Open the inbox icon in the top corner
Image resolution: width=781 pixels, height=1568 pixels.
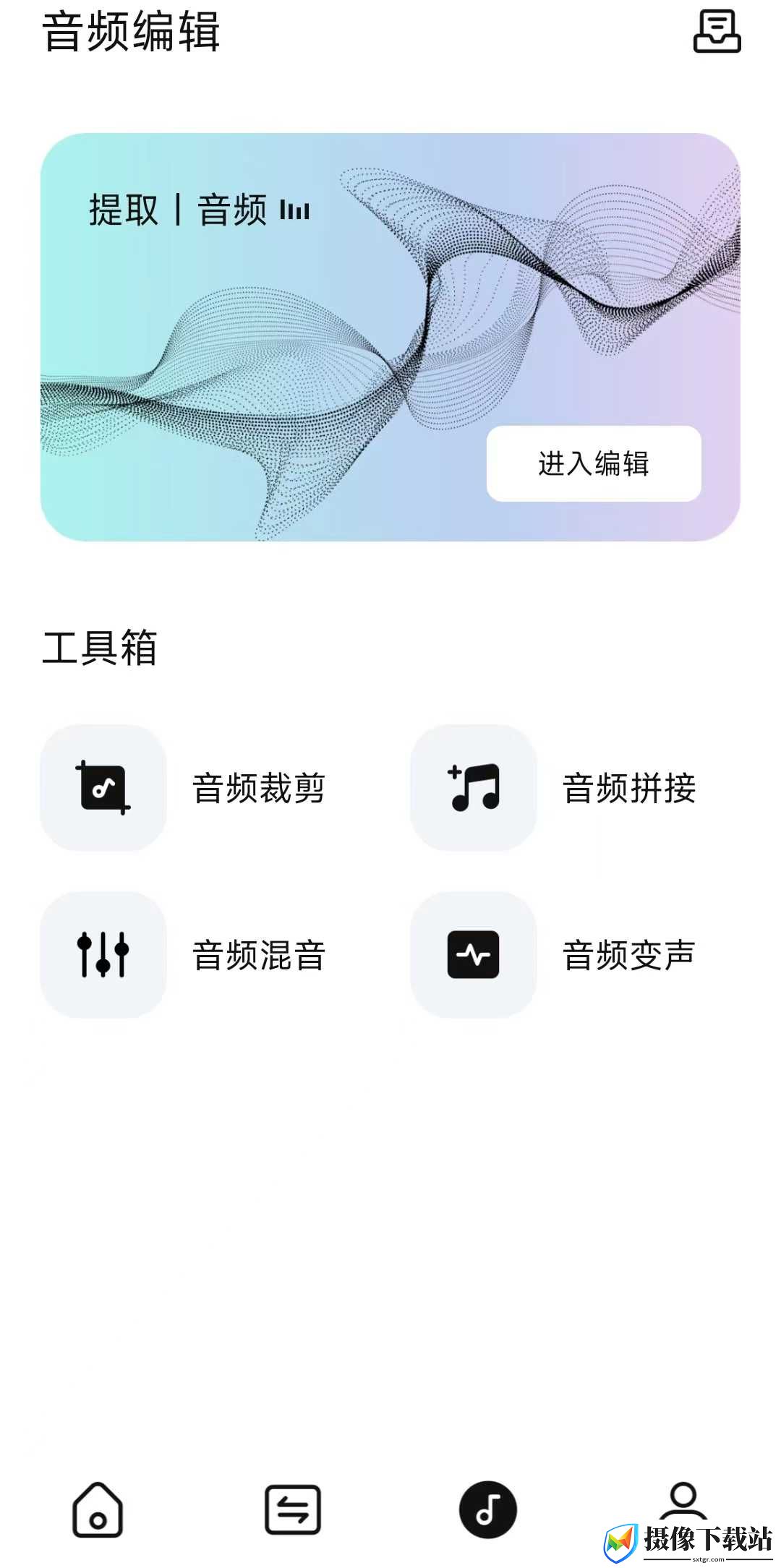[717, 31]
